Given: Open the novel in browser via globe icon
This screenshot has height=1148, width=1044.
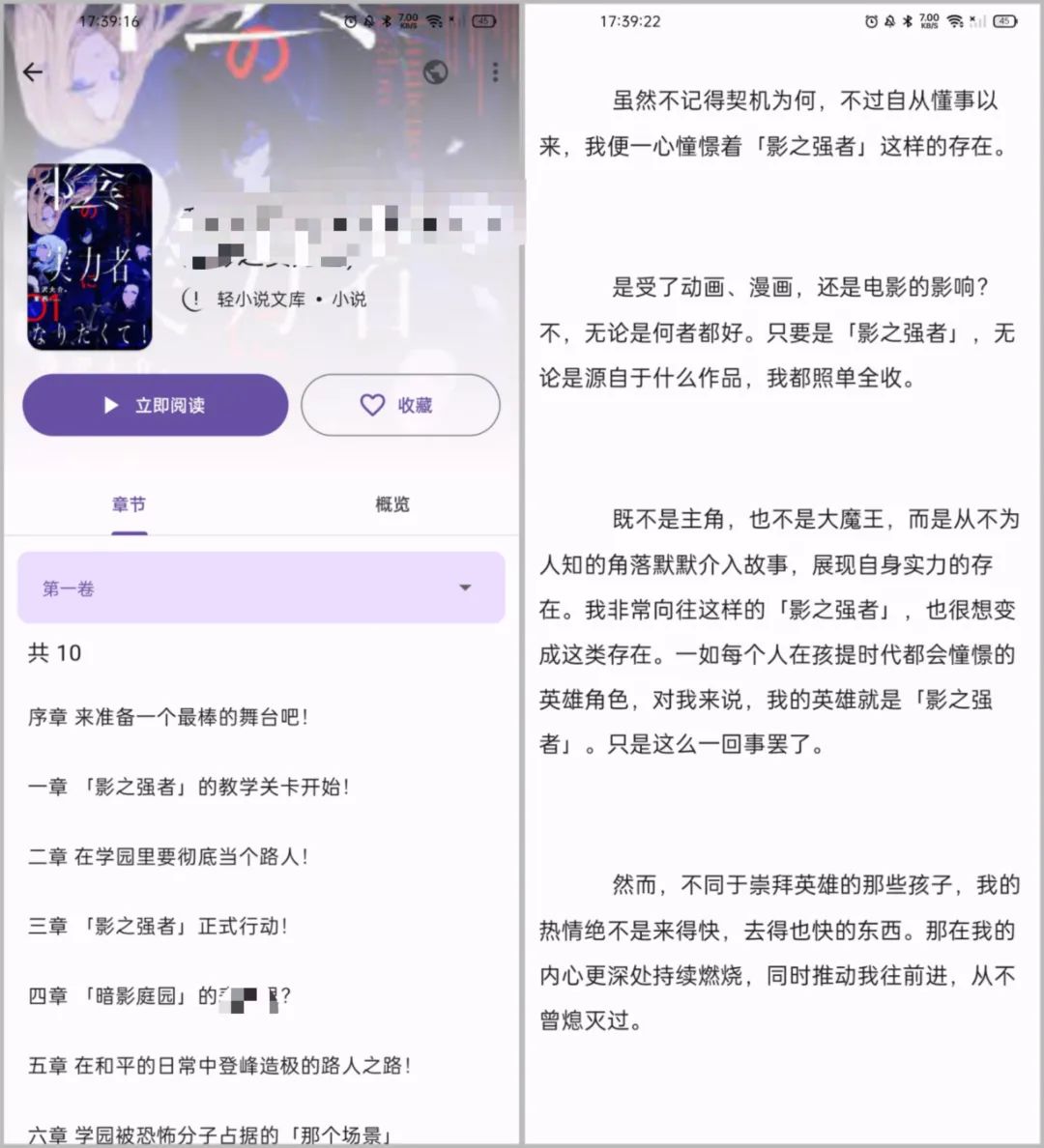Looking at the screenshot, I should coord(436,72).
